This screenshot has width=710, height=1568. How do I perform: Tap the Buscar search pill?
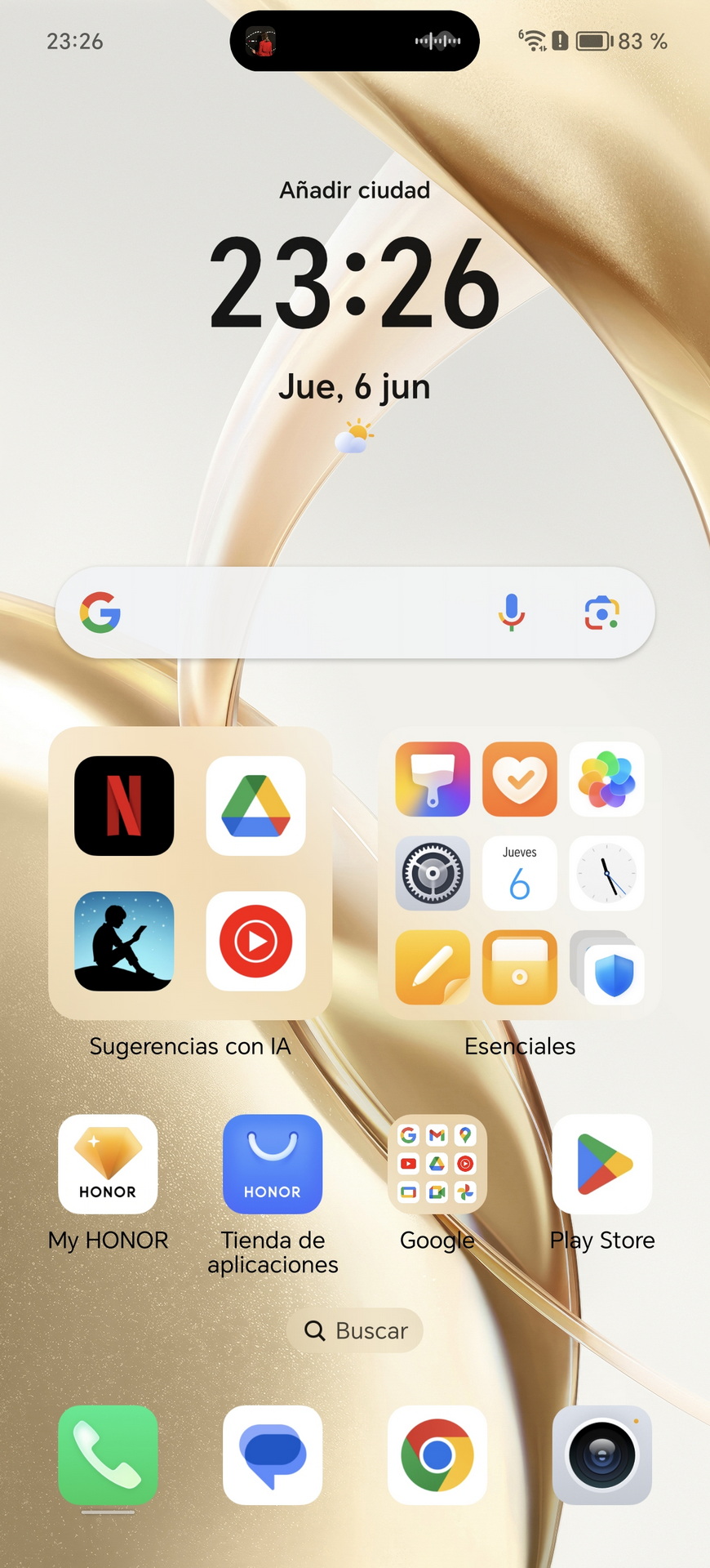click(355, 1330)
